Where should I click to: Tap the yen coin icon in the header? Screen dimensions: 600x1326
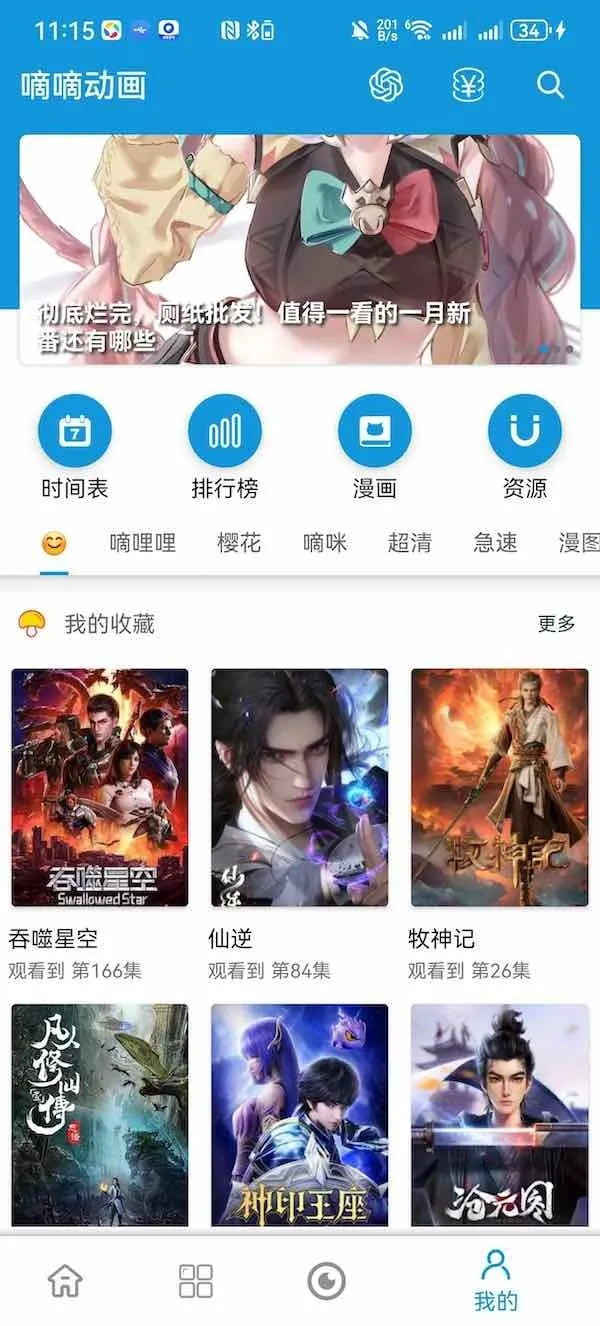pos(468,85)
